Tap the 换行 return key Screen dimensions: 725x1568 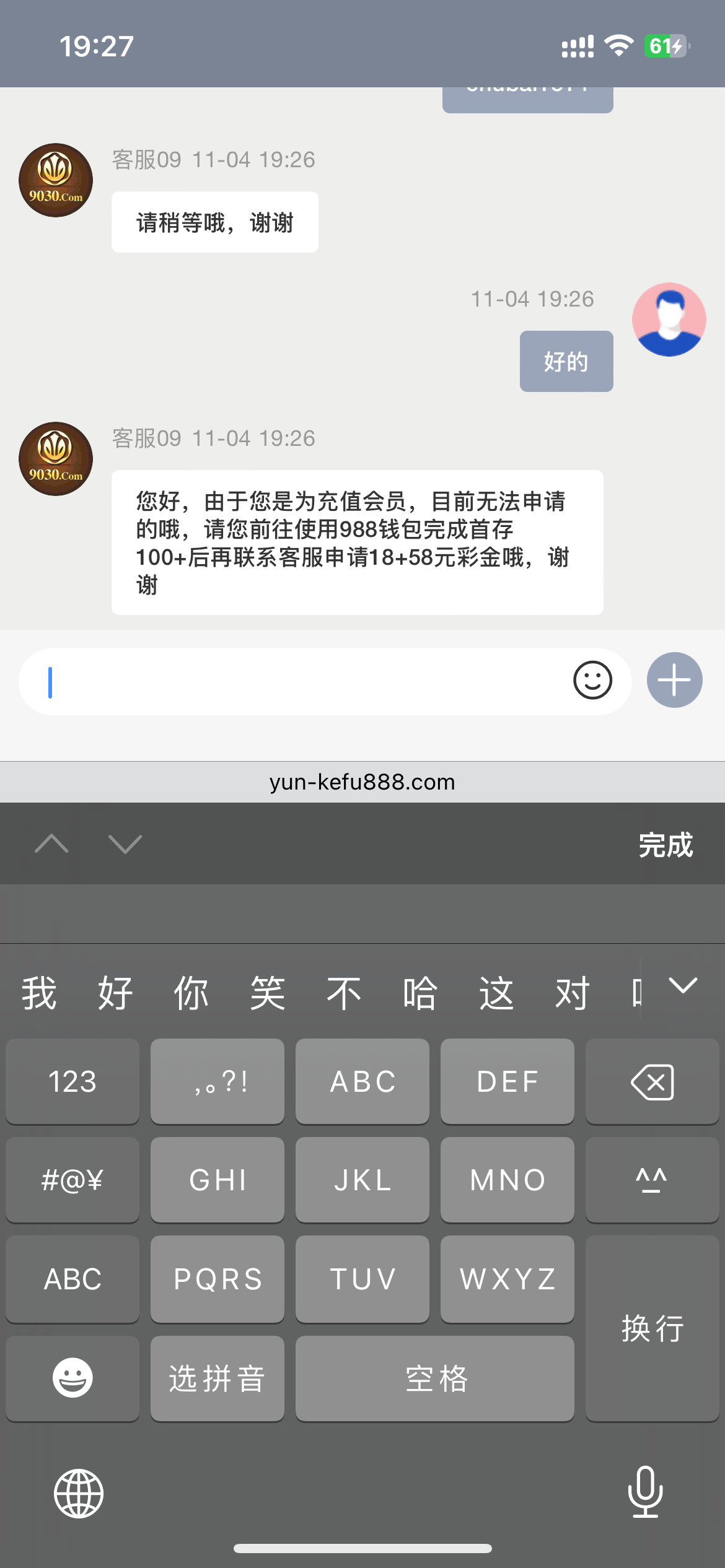click(652, 1328)
